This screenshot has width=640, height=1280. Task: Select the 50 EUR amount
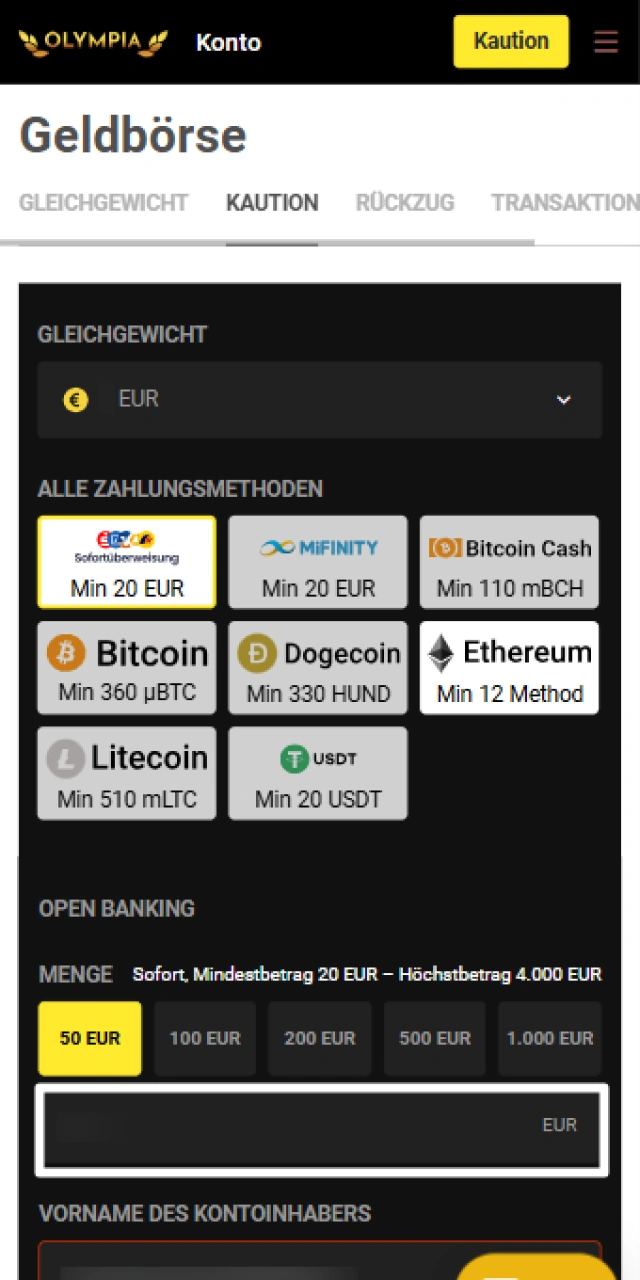click(x=90, y=1039)
